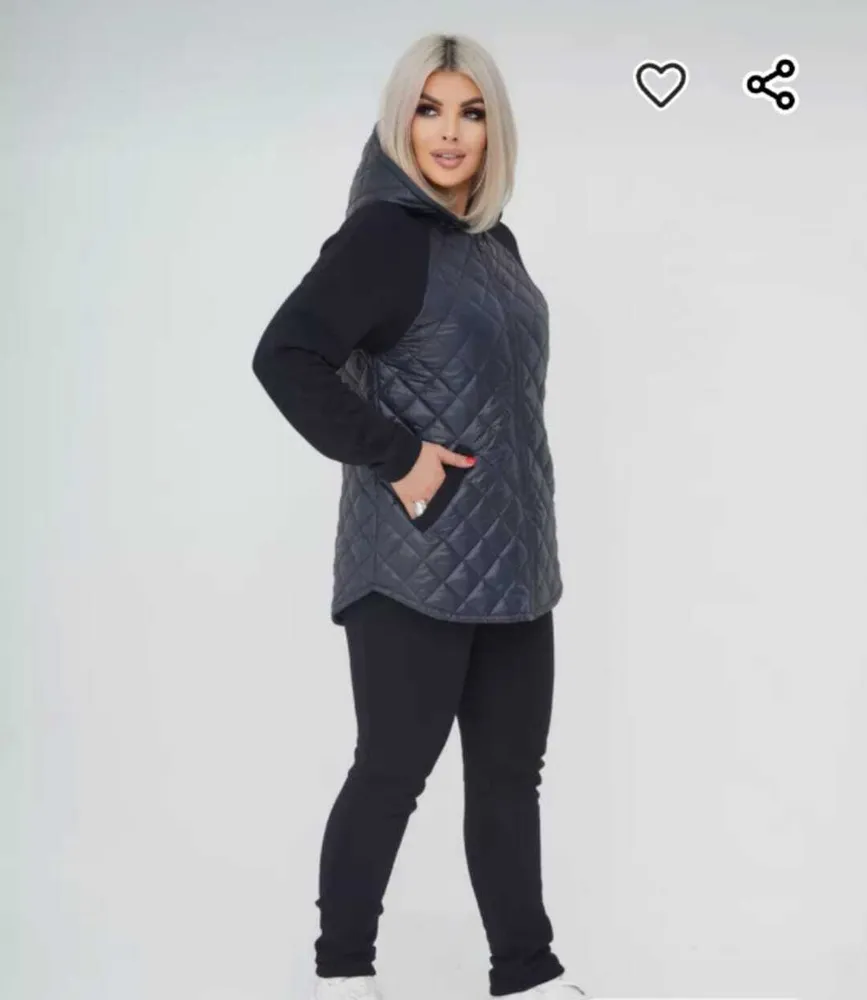Click the heart icon to favorite the item
867x1000 pixels.
pyautogui.click(x=660, y=84)
